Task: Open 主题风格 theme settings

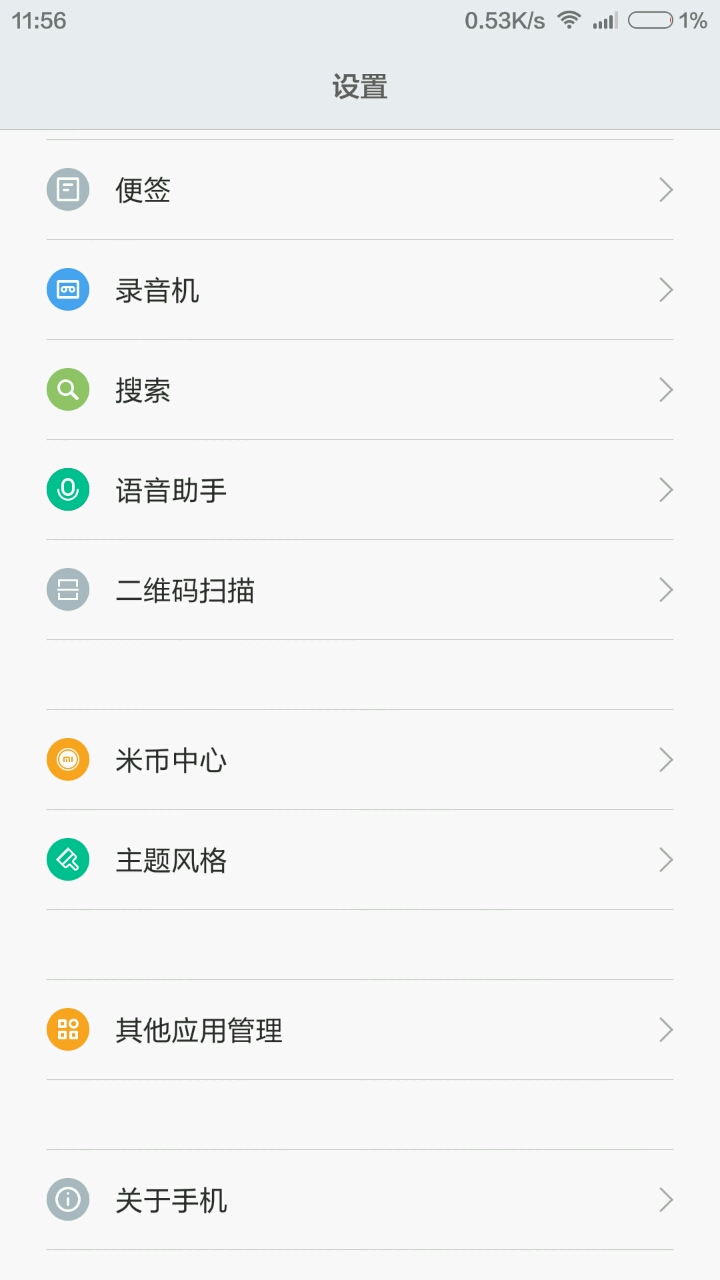Action: [x=360, y=860]
